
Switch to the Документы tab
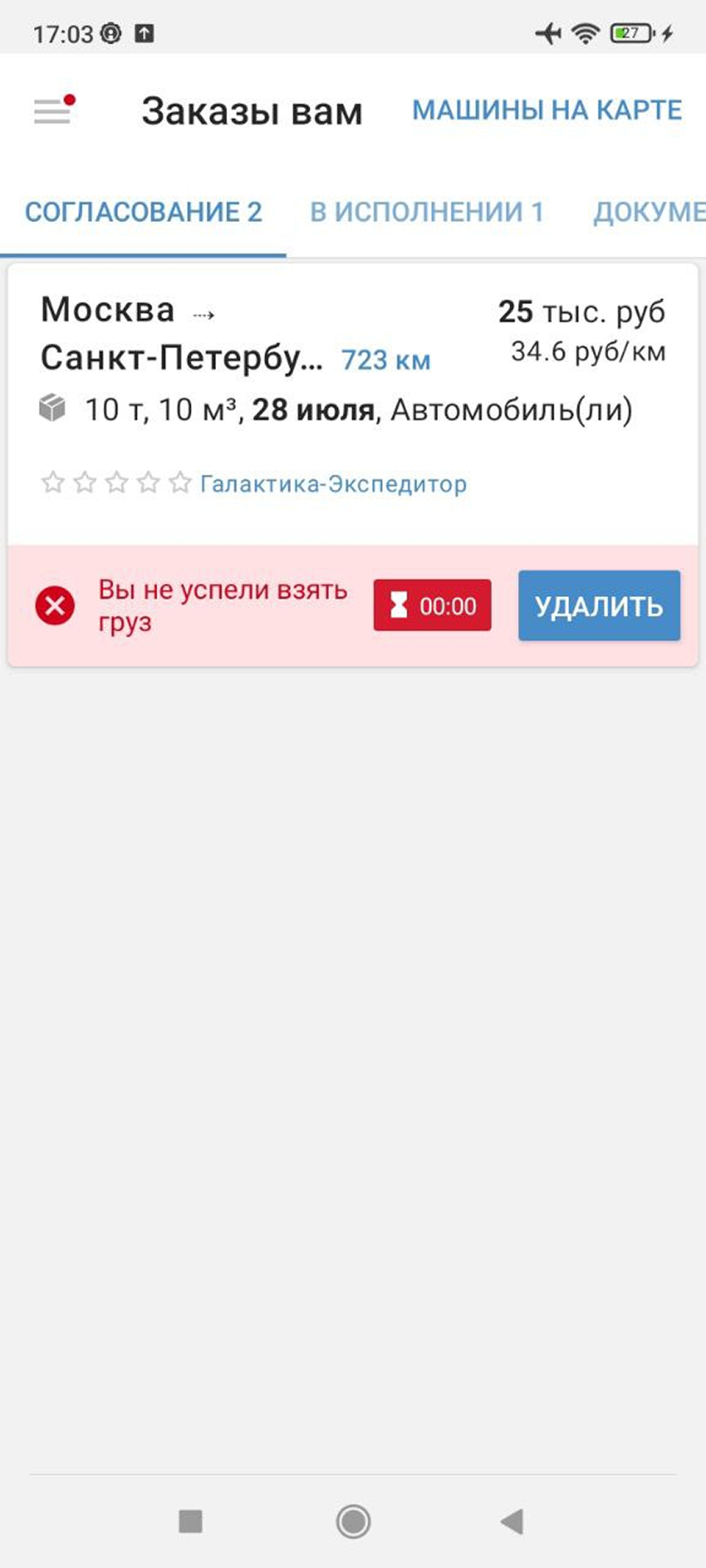point(648,212)
